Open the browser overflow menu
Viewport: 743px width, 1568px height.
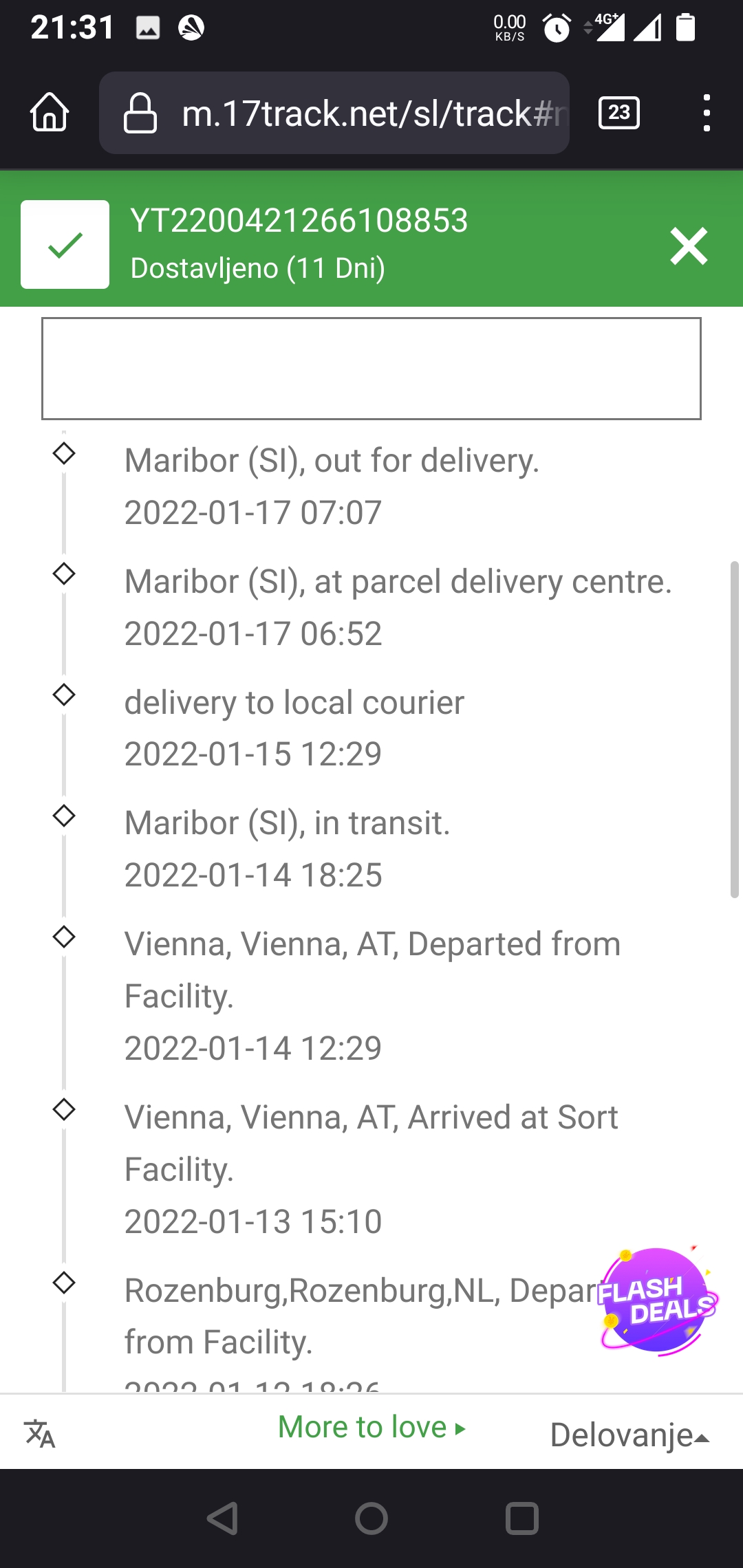[x=707, y=113]
